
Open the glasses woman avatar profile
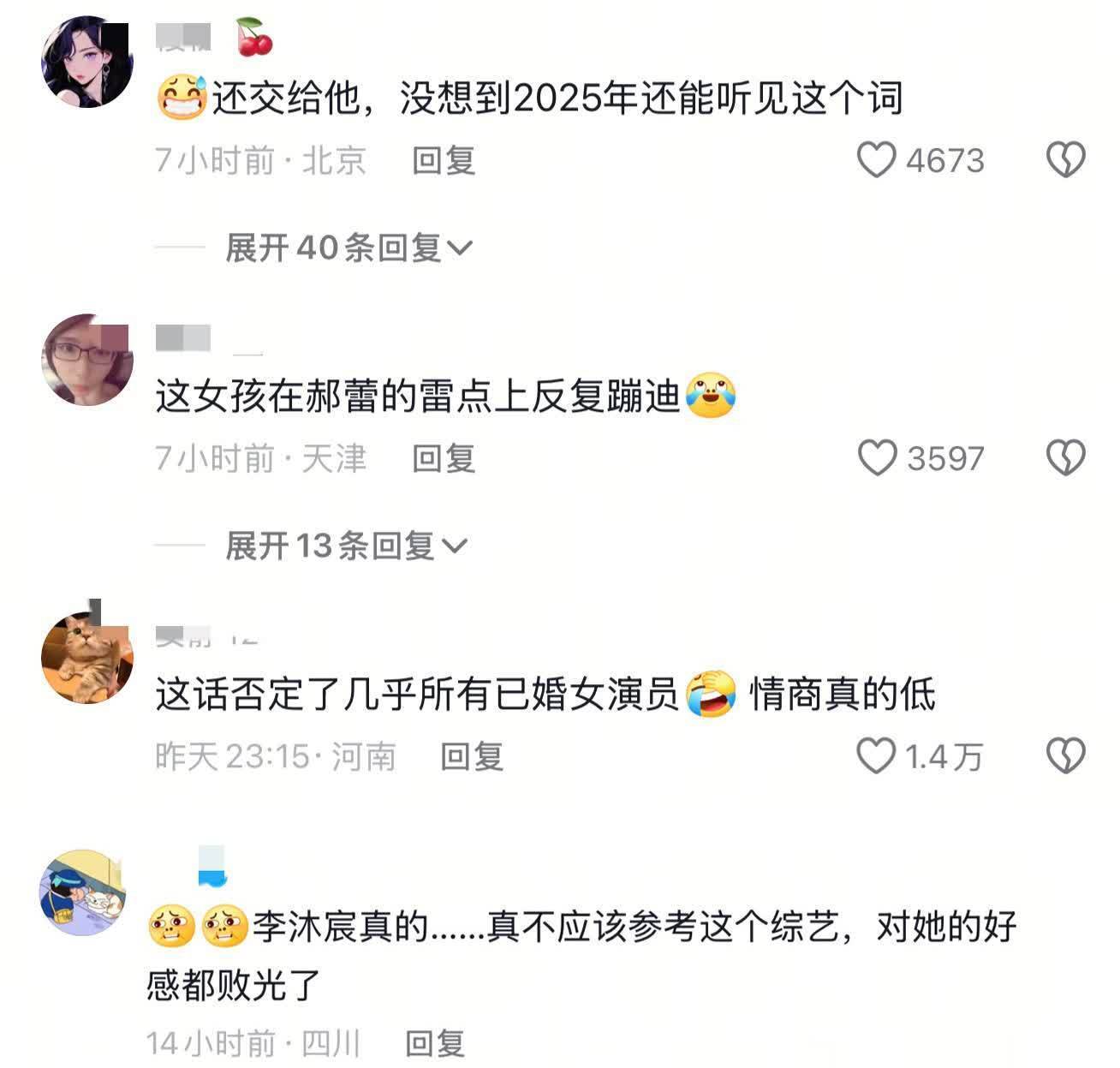[x=87, y=359]
